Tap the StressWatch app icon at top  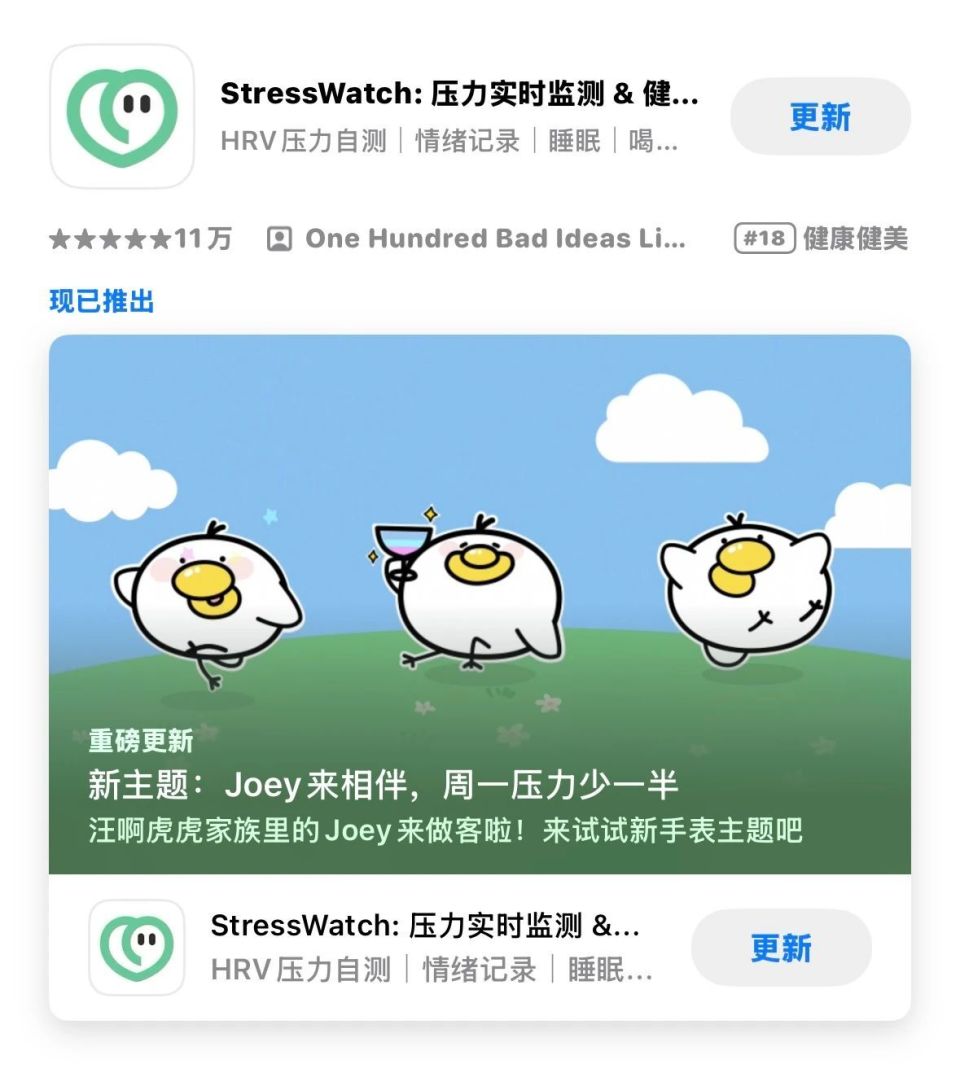pyautogui.click(x=122, y=116)
